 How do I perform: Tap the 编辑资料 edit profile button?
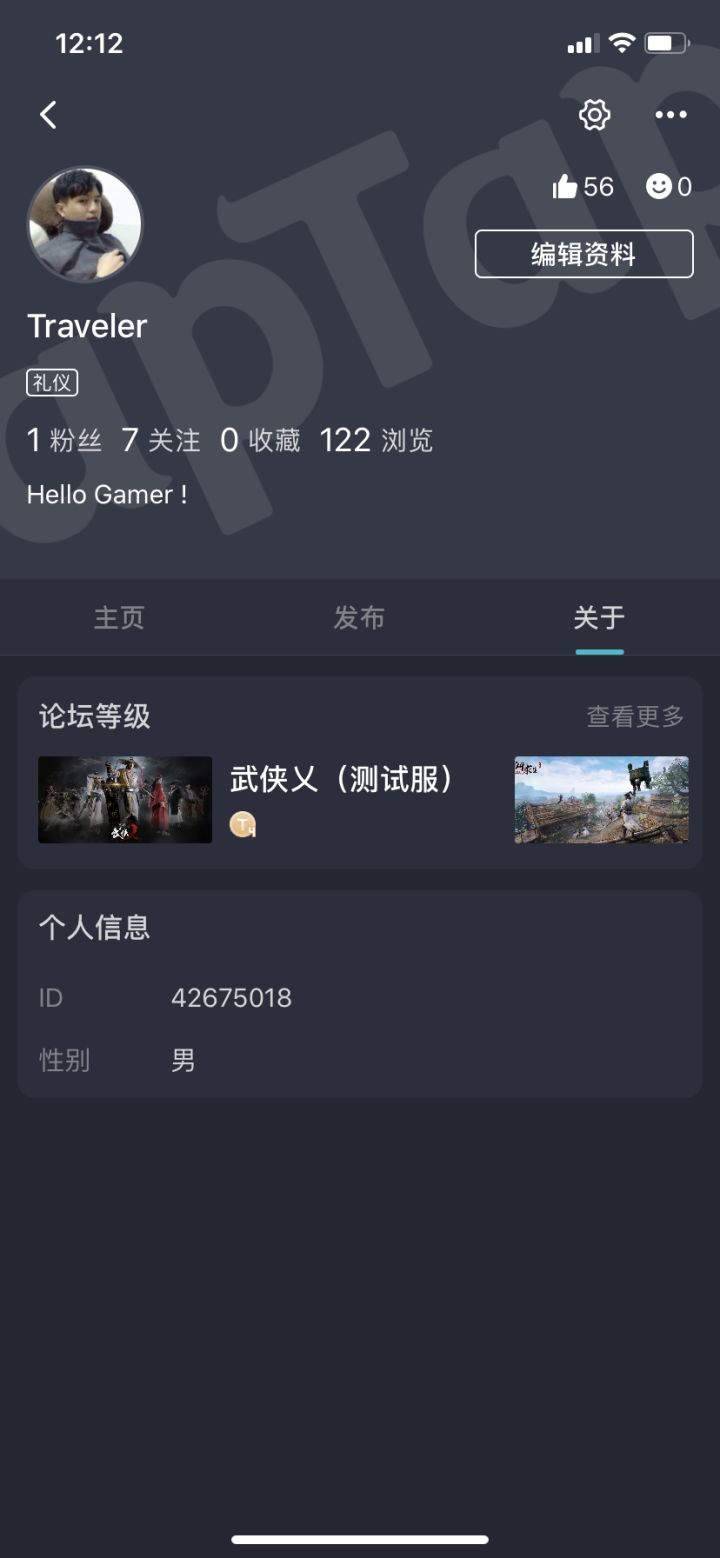[584, 254]
